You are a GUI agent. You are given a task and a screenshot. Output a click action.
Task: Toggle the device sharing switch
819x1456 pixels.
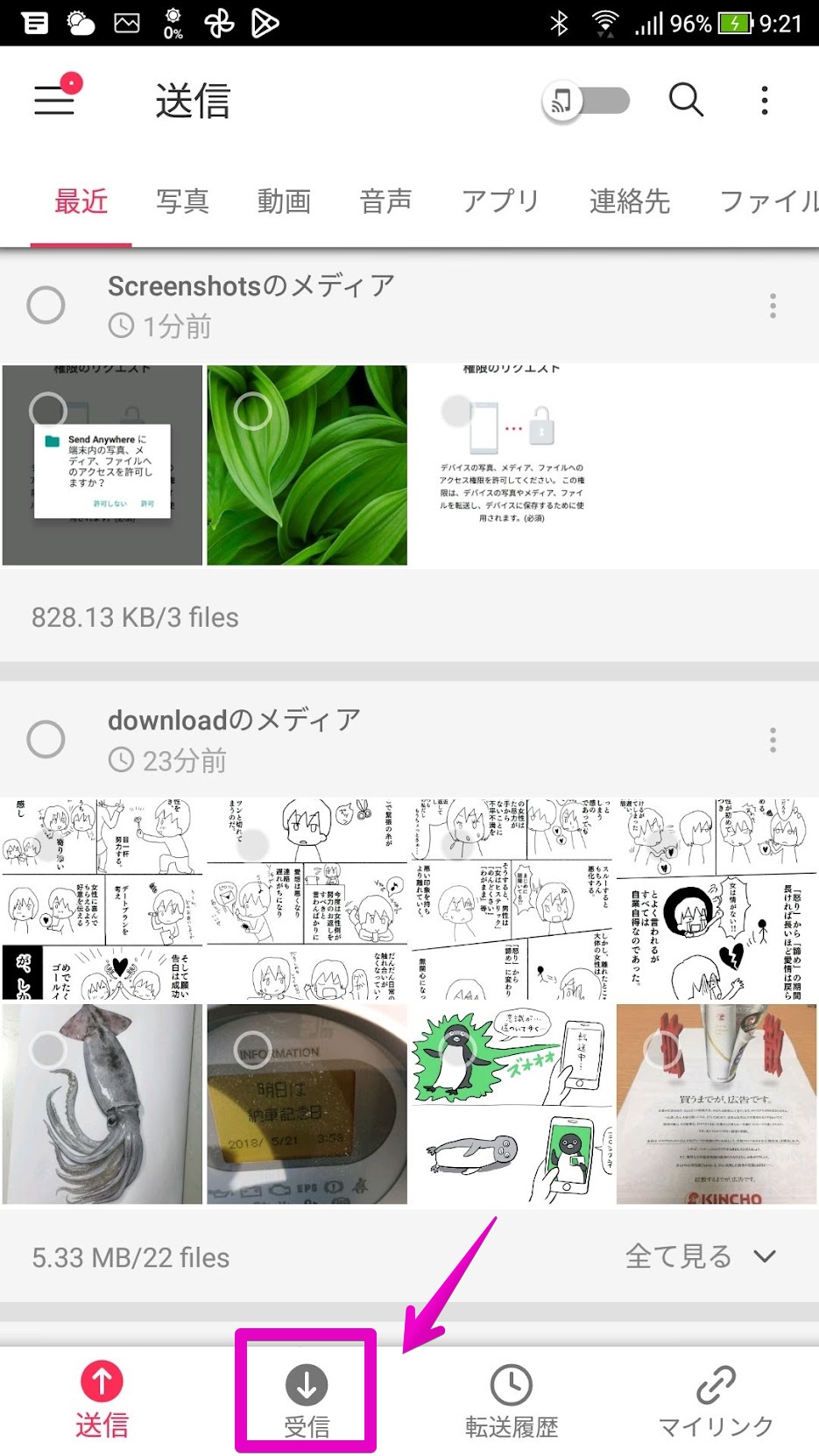[x=586, y=101]
